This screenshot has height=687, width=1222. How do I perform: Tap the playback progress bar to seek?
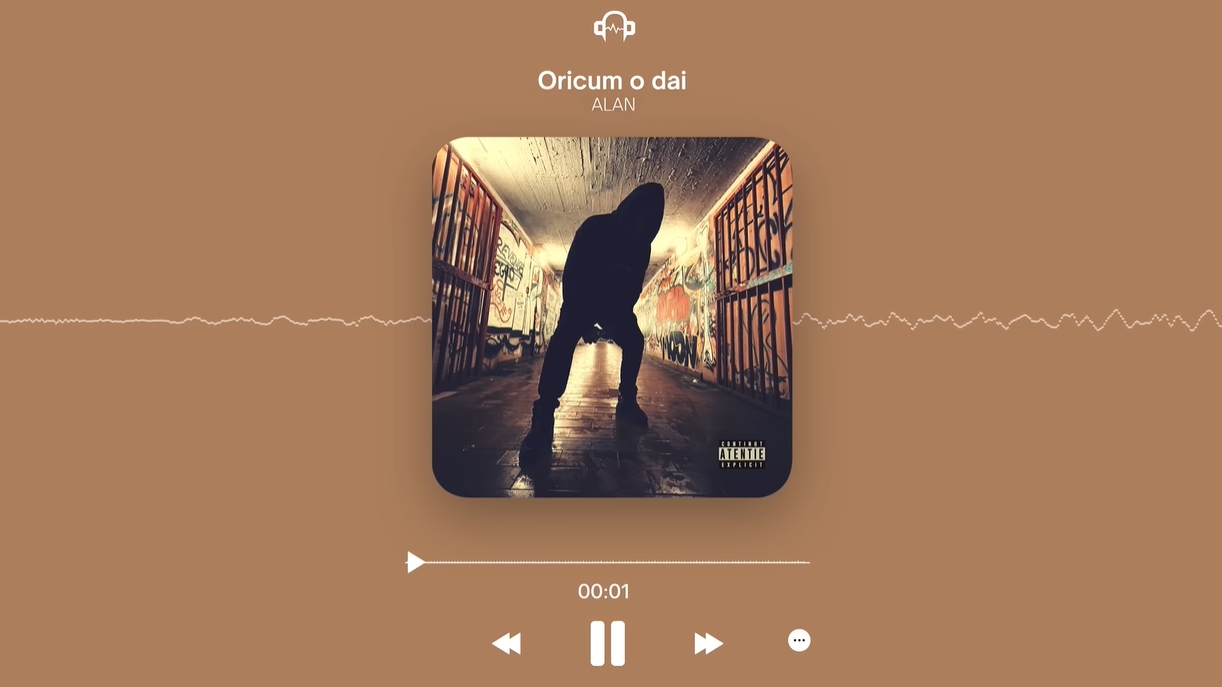(x=610, y=563)
